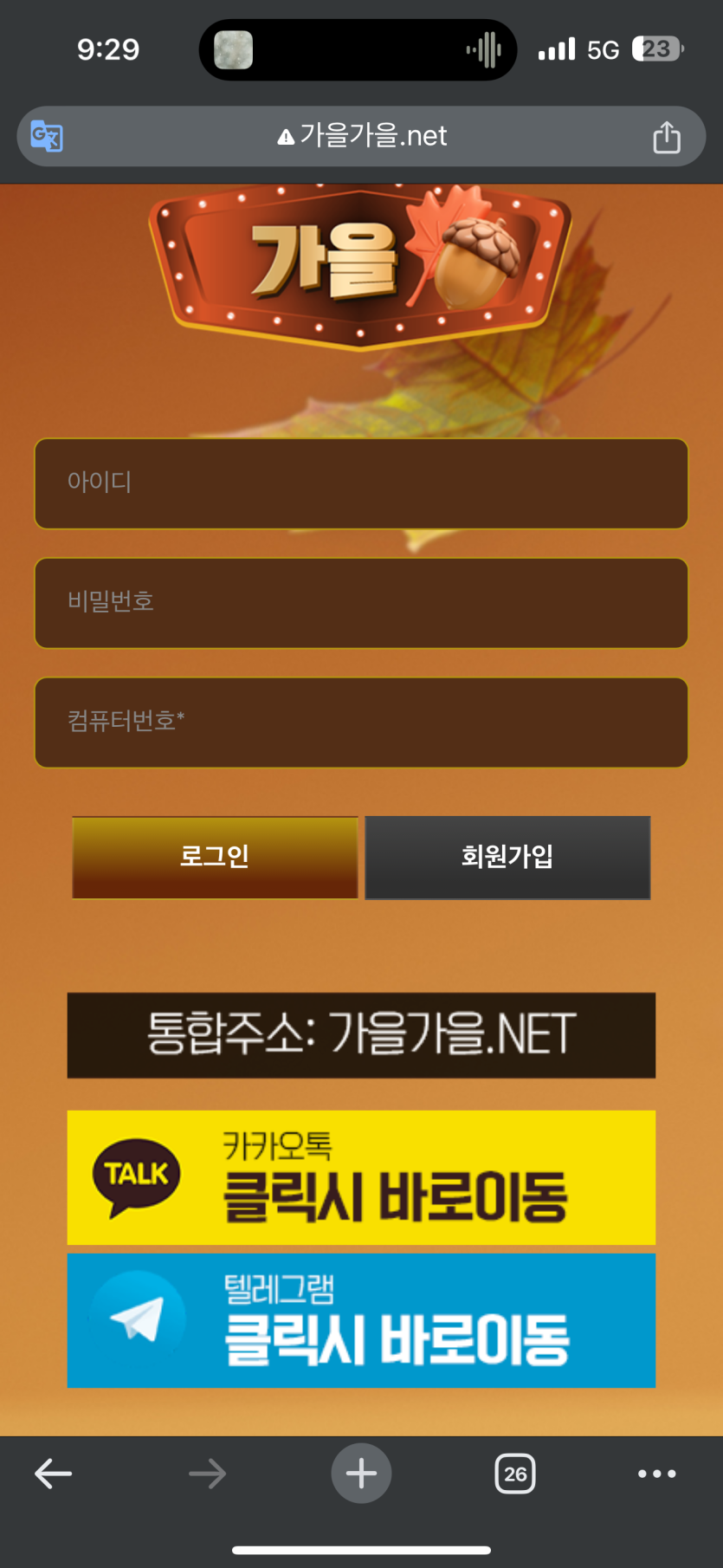Tap the 가을가을.net address bar

pyautogui.click(x=362, y=136)
